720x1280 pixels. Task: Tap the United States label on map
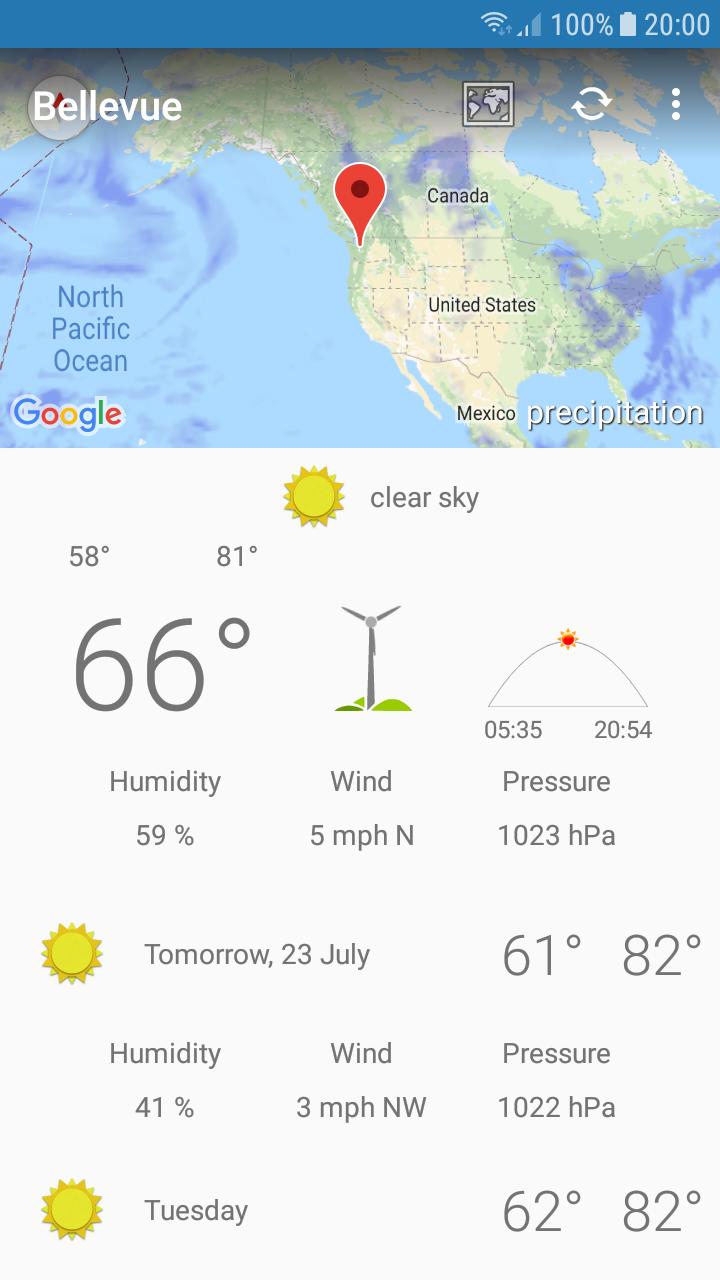[x=485, y=304]
